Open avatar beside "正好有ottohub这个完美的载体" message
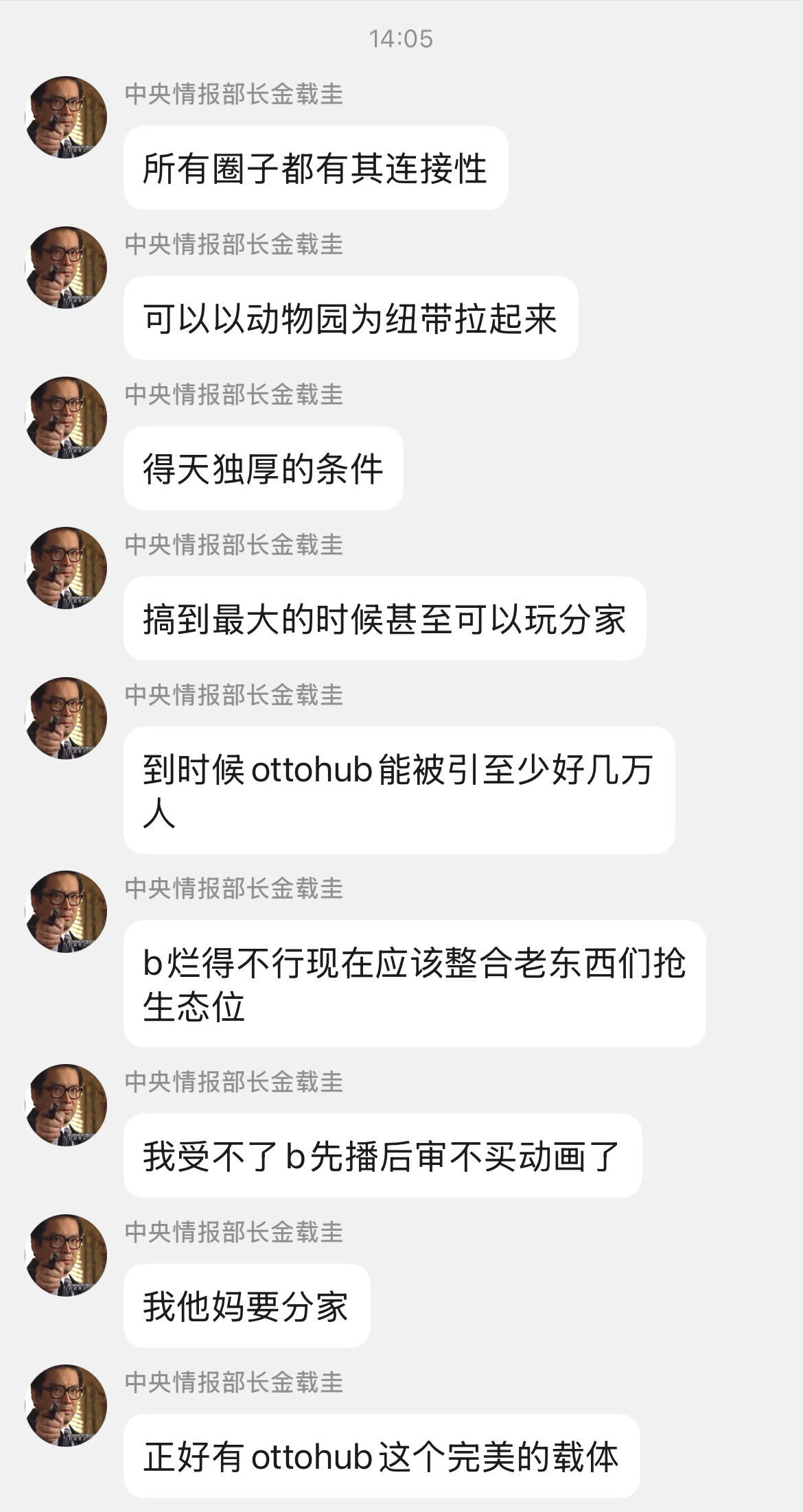This screenshot has height=1512, width=803. coord(66,1406)
